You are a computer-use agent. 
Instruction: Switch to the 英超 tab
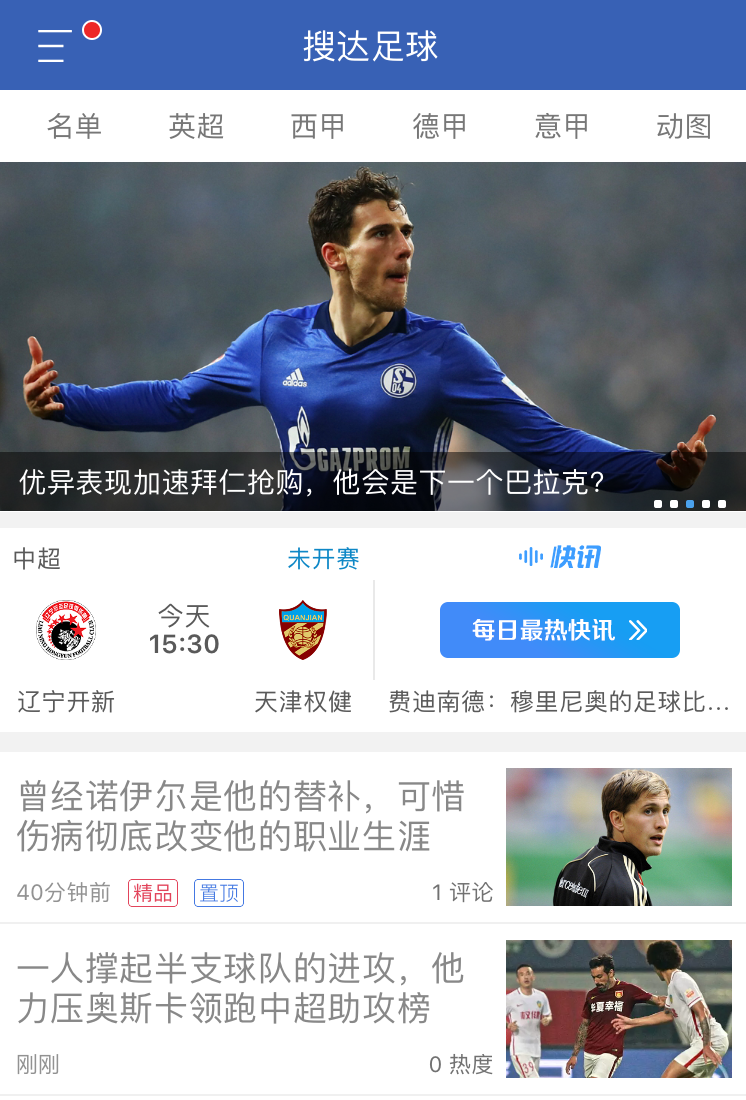tap(196, 127)
